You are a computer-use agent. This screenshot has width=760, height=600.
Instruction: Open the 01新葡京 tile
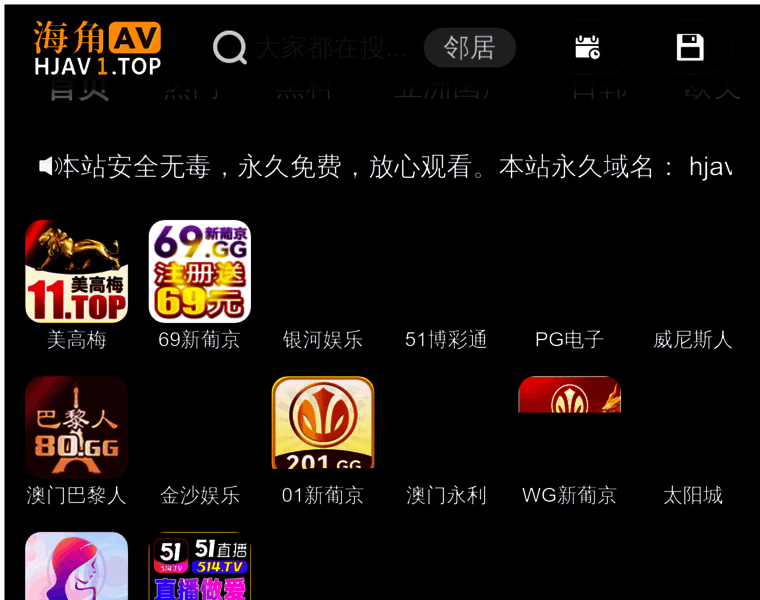pos(322,424)
